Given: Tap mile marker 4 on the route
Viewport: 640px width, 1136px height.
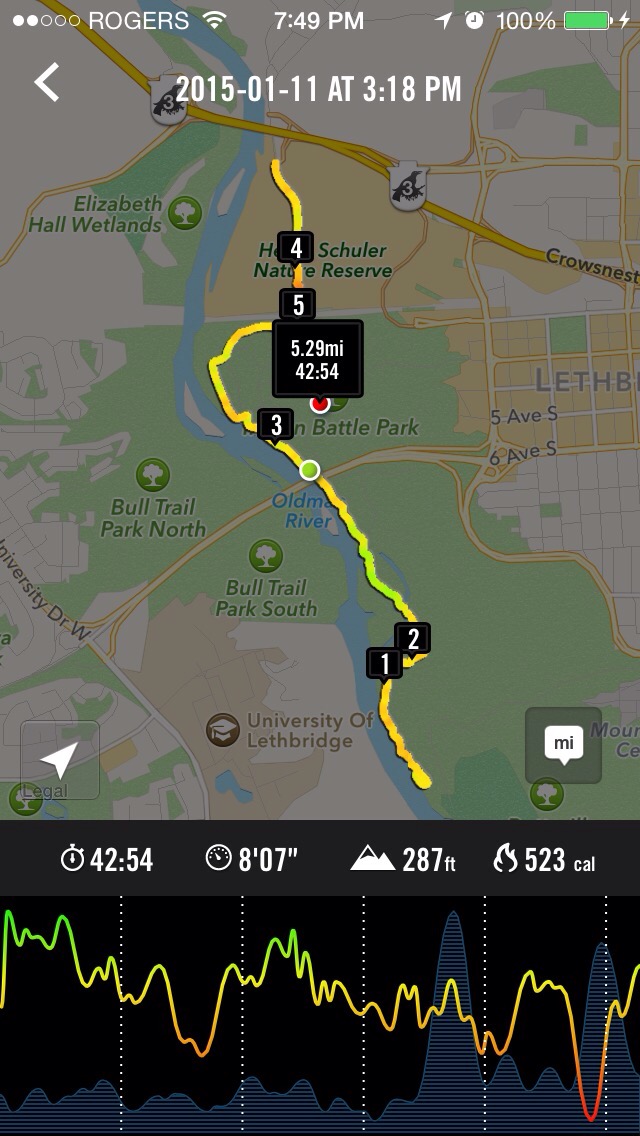Looking at the screenshot, I should point(296,247).
